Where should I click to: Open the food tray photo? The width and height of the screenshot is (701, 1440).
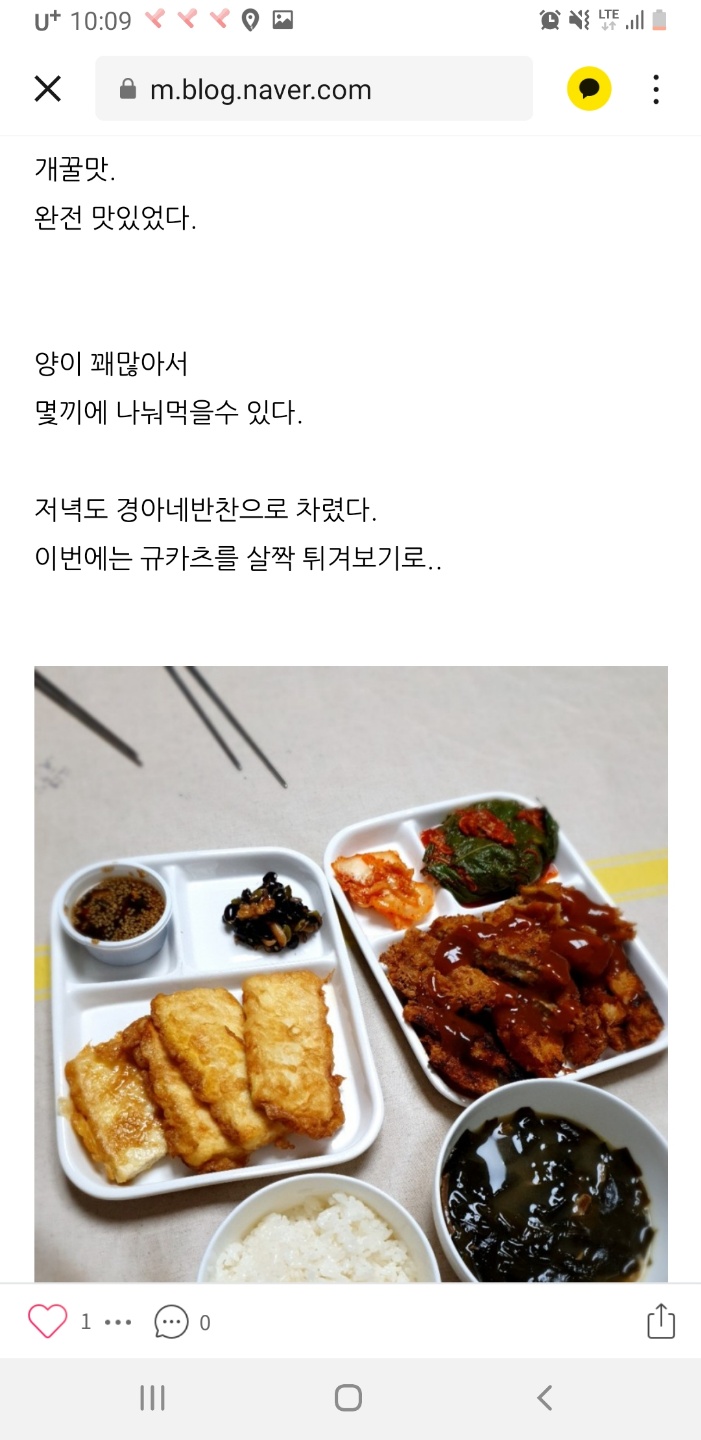[351, 974]
